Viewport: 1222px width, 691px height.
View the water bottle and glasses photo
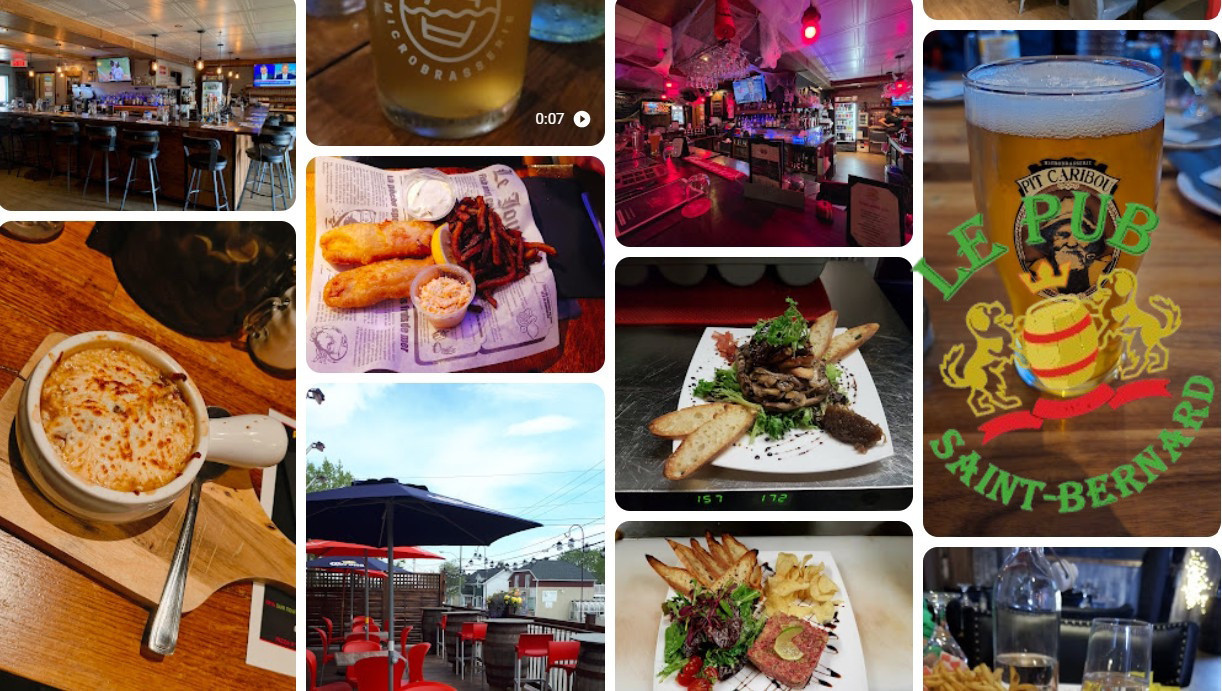click(1071, 619)
